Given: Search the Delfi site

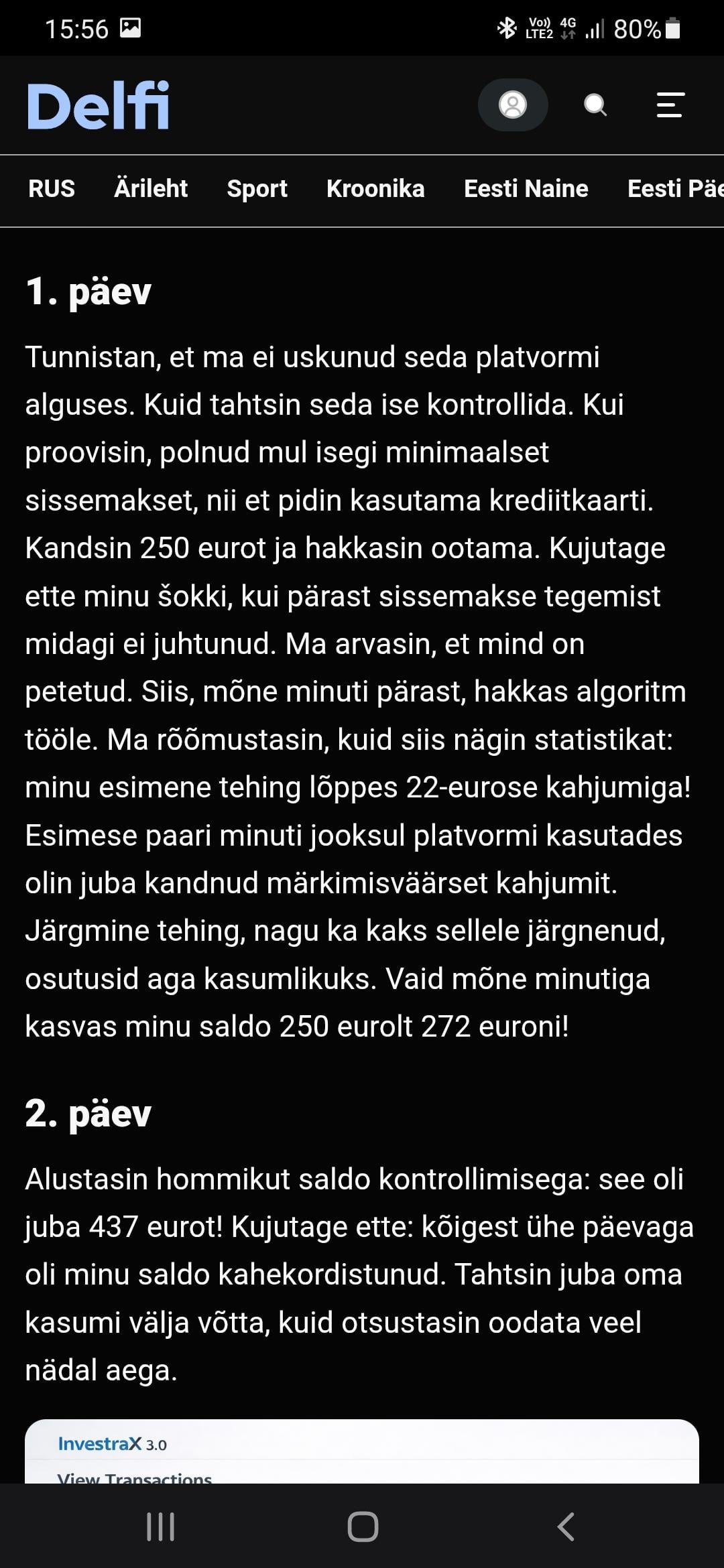Looking at the screenshot, I should 595,105.
